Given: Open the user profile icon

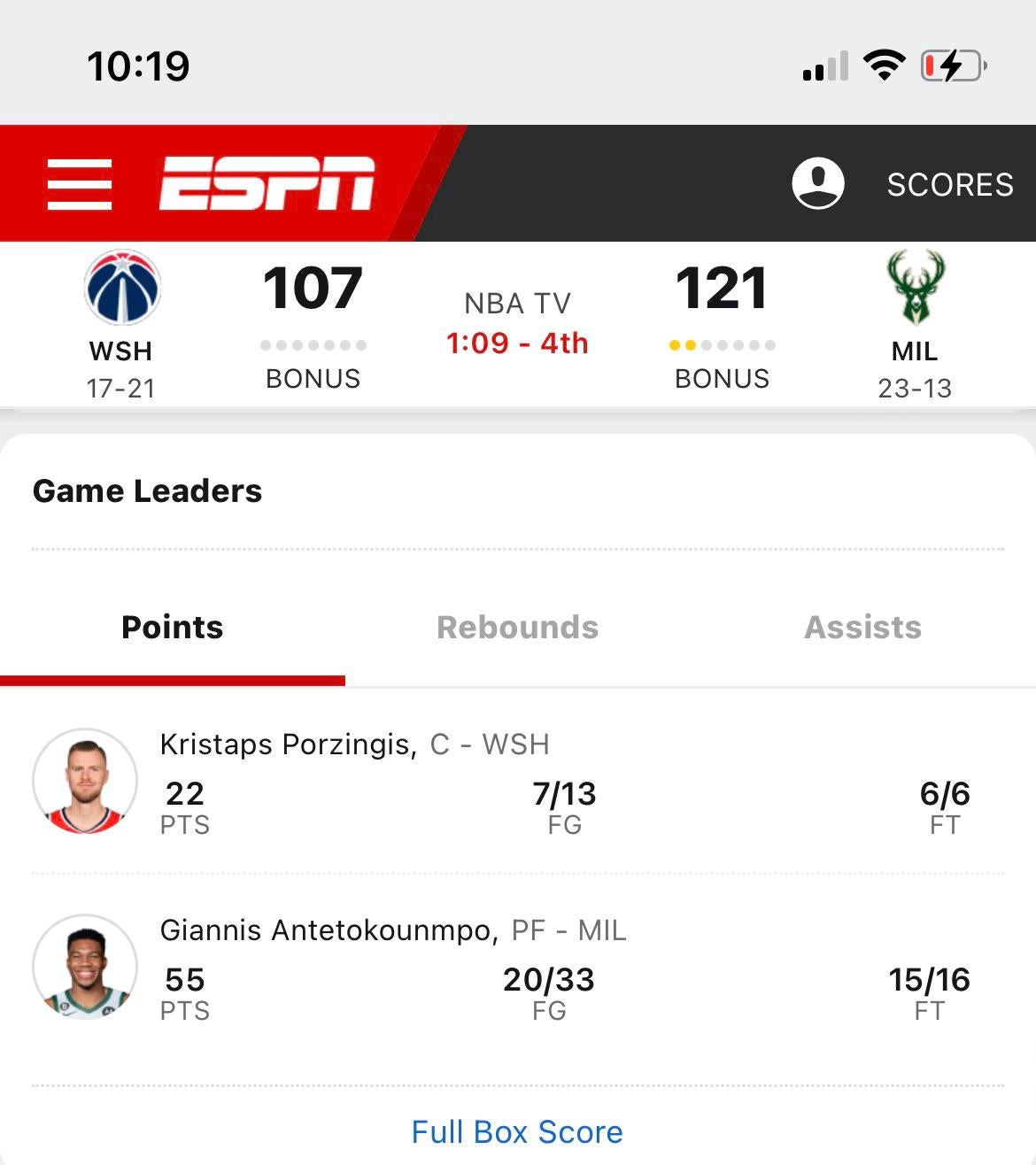Looking at the screenshot, I should (817, 184).
